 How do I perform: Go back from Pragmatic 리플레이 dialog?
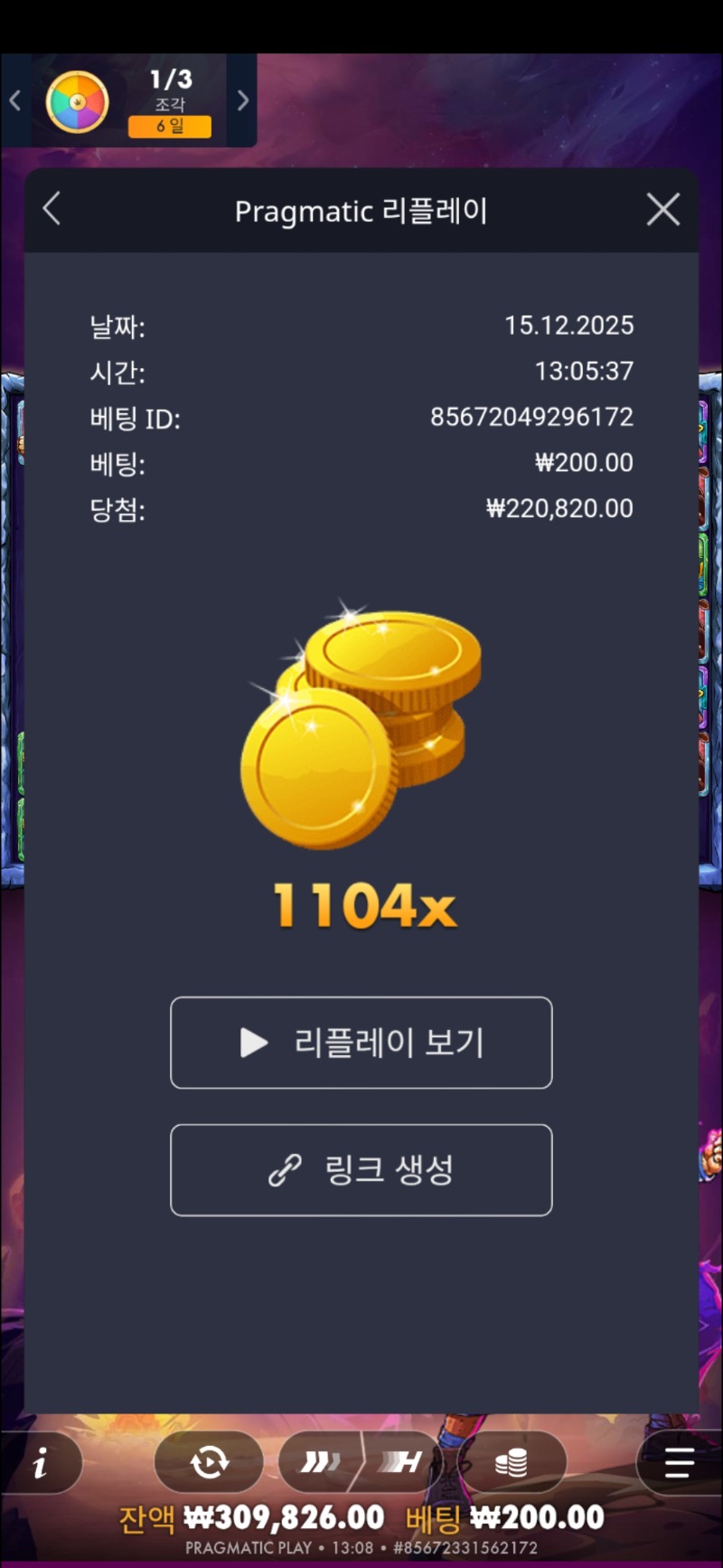(52, 209)
